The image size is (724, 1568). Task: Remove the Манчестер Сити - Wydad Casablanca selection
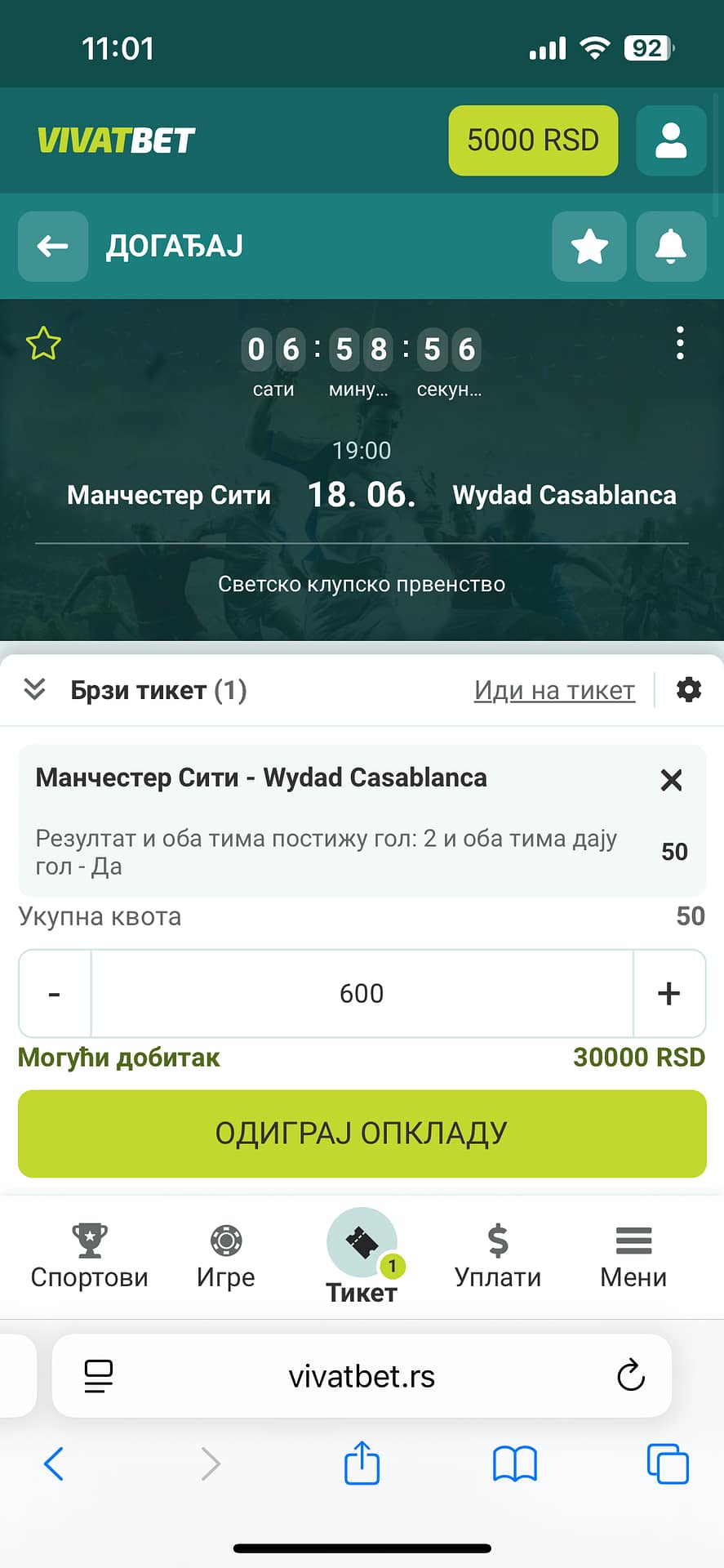pos(671,780)
